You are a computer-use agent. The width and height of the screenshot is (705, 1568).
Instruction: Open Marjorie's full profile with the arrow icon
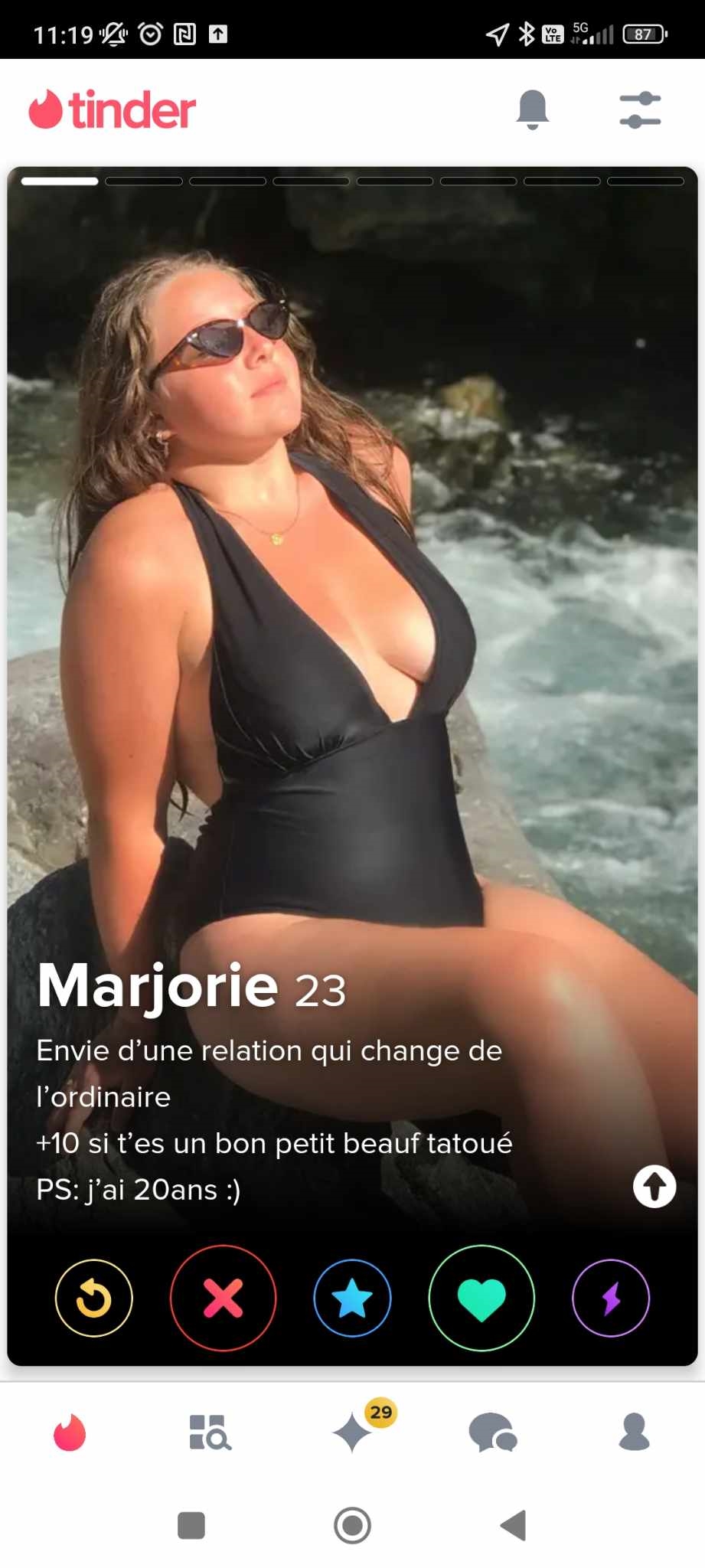[654, 1187]
